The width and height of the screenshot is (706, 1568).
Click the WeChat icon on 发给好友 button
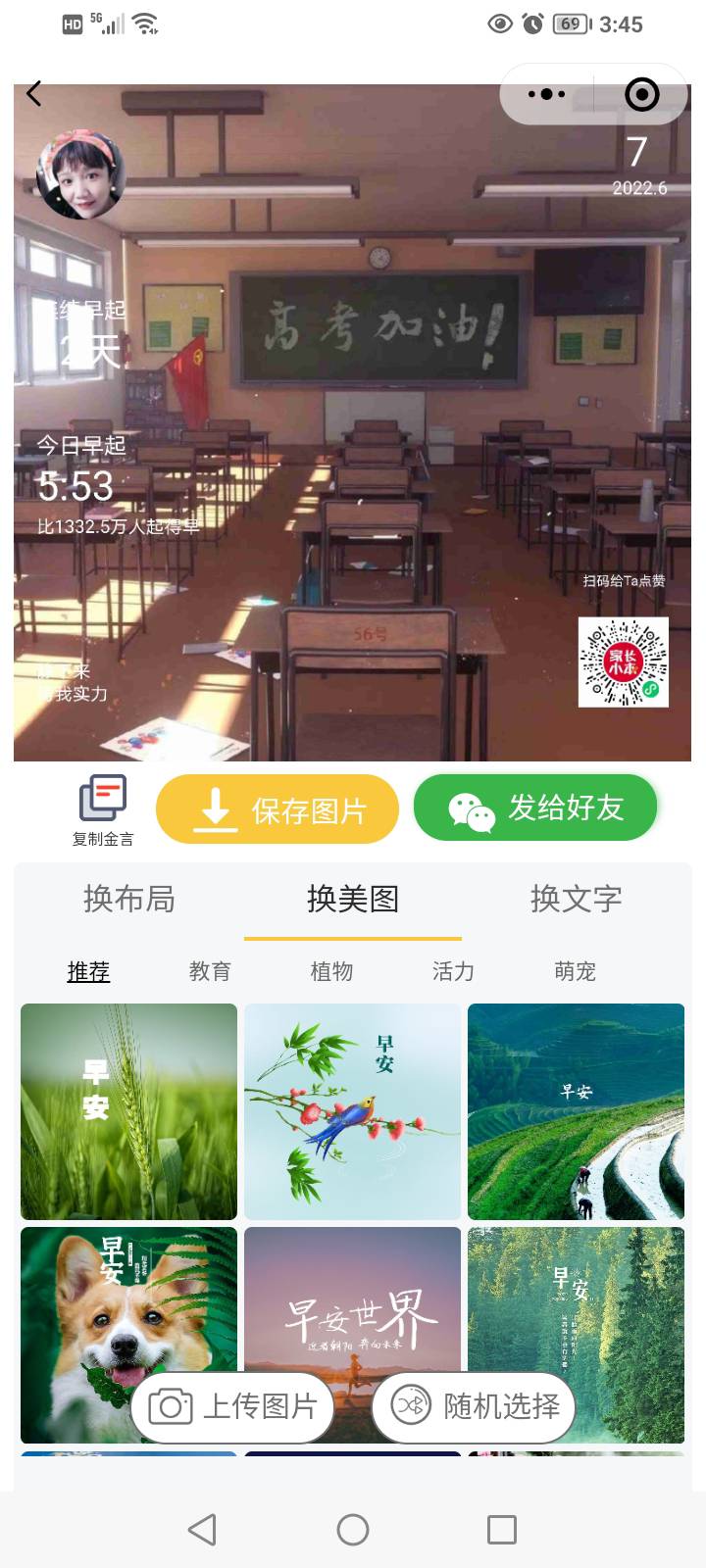click(x=471, y=808)
